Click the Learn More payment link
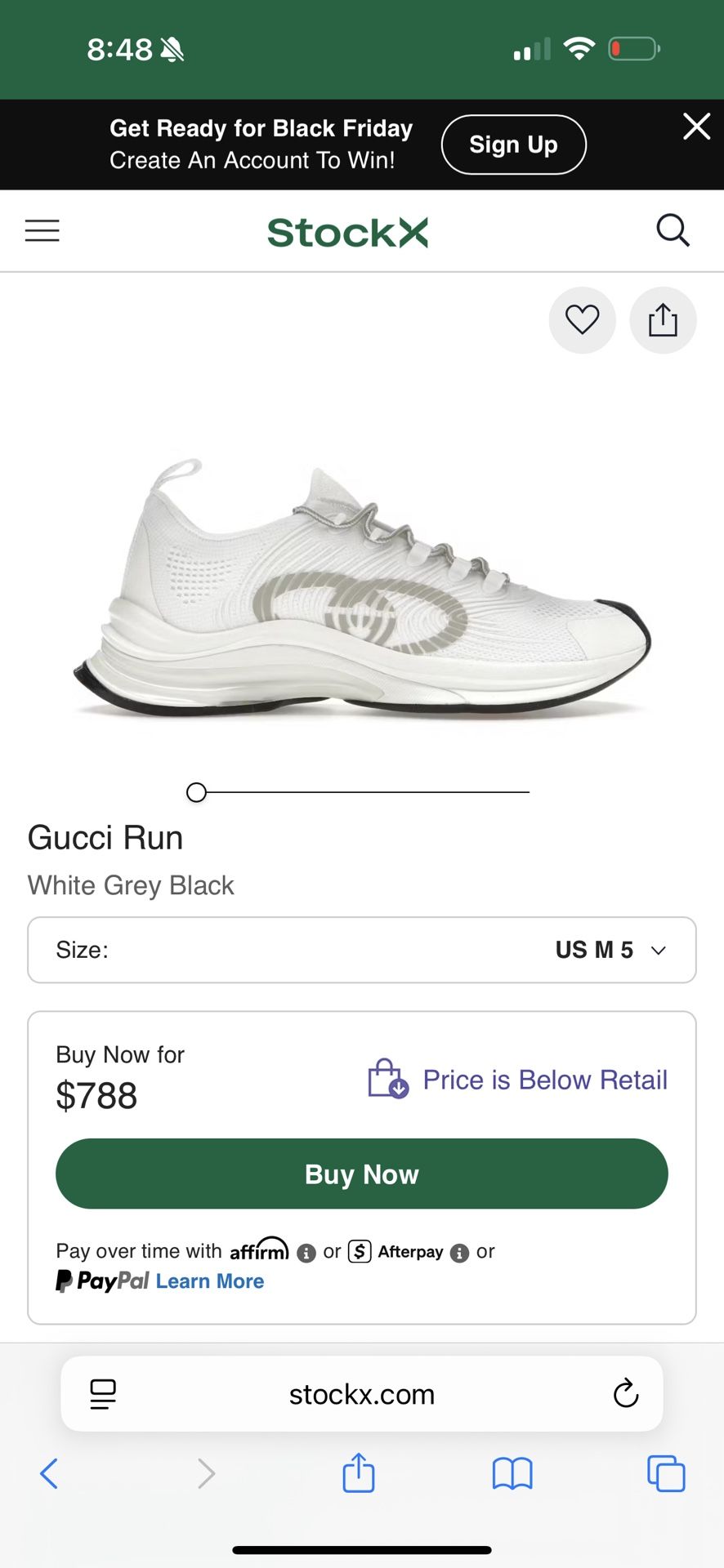Viewport: 724px width, 1568px height. (209, 1281)
